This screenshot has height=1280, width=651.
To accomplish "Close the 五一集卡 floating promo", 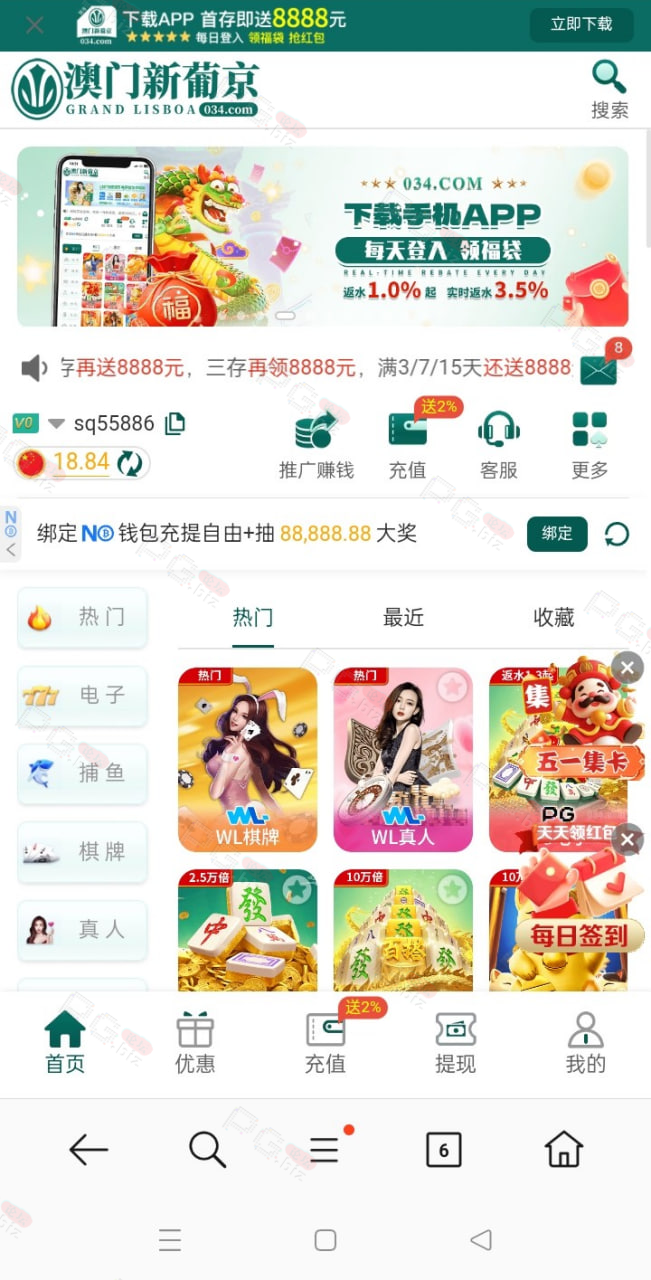I will click(x=627, y=667).
